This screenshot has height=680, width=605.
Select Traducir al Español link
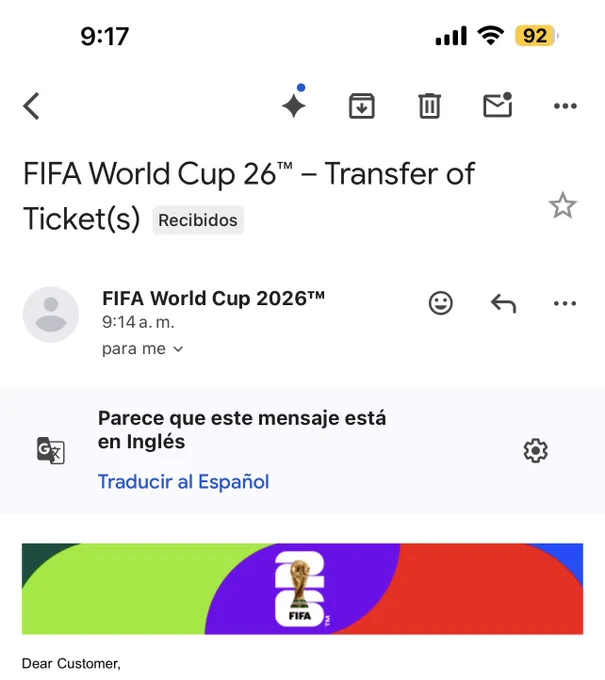[183, 482]
